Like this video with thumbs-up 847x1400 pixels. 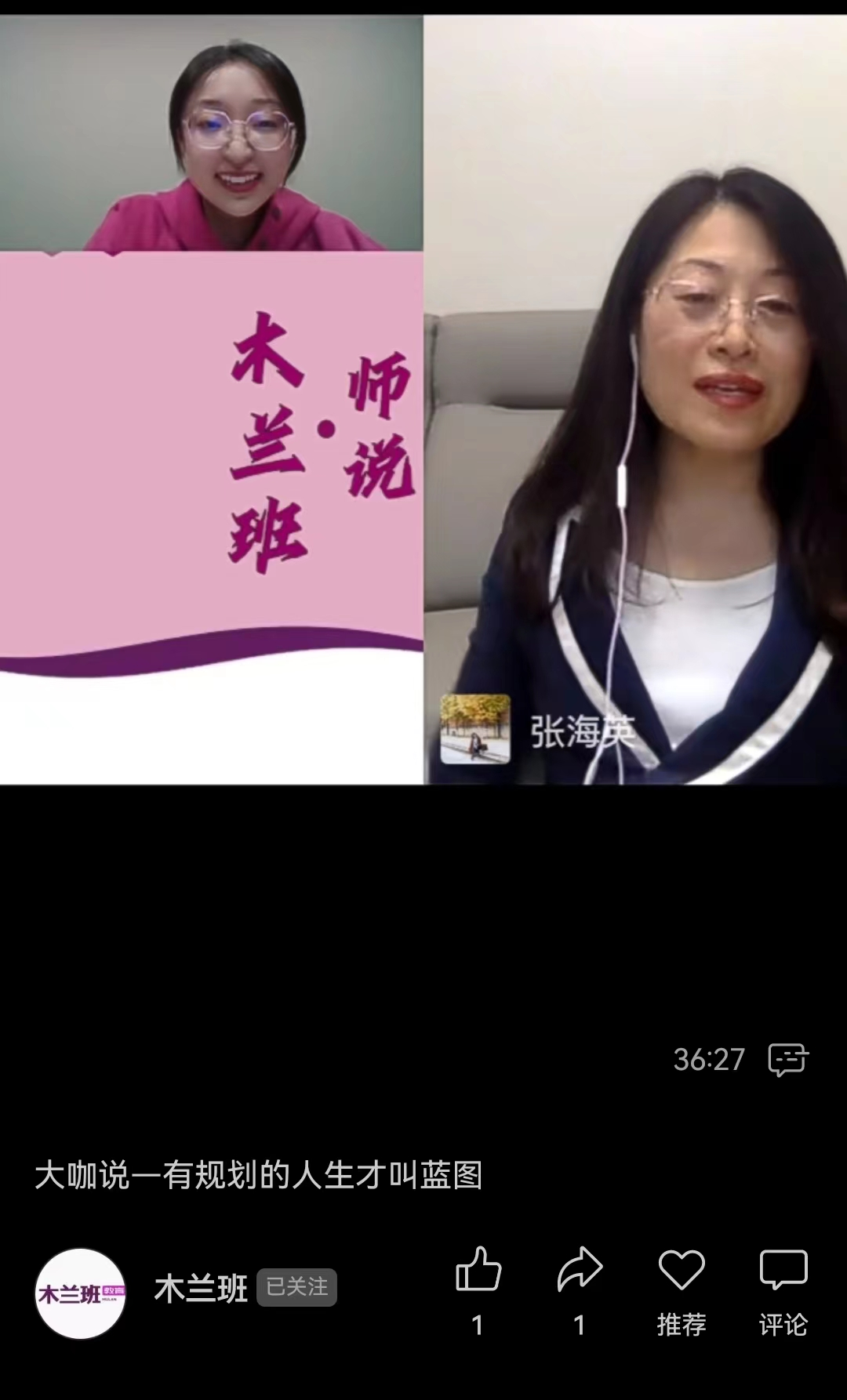coord(478,1270)
